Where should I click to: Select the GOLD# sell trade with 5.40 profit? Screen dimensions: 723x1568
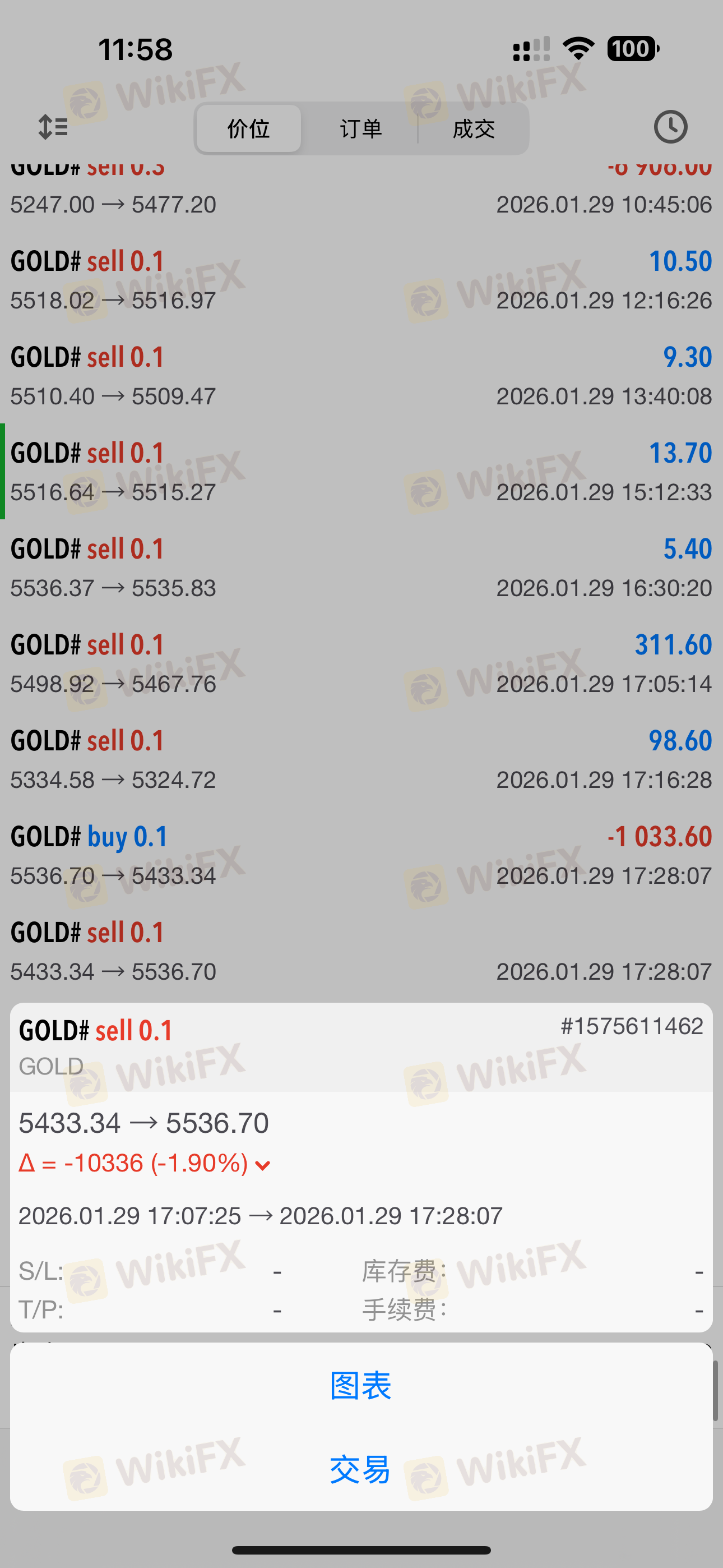point(361,568)
